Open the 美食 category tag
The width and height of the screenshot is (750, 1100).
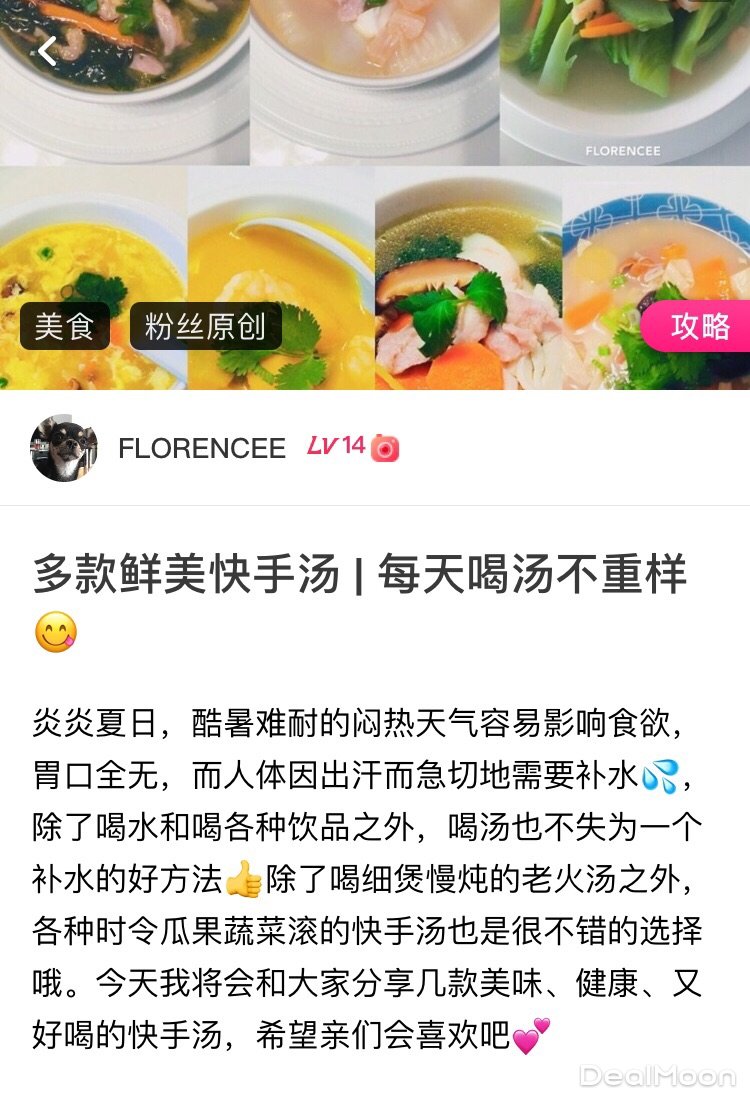pos(65,326)
